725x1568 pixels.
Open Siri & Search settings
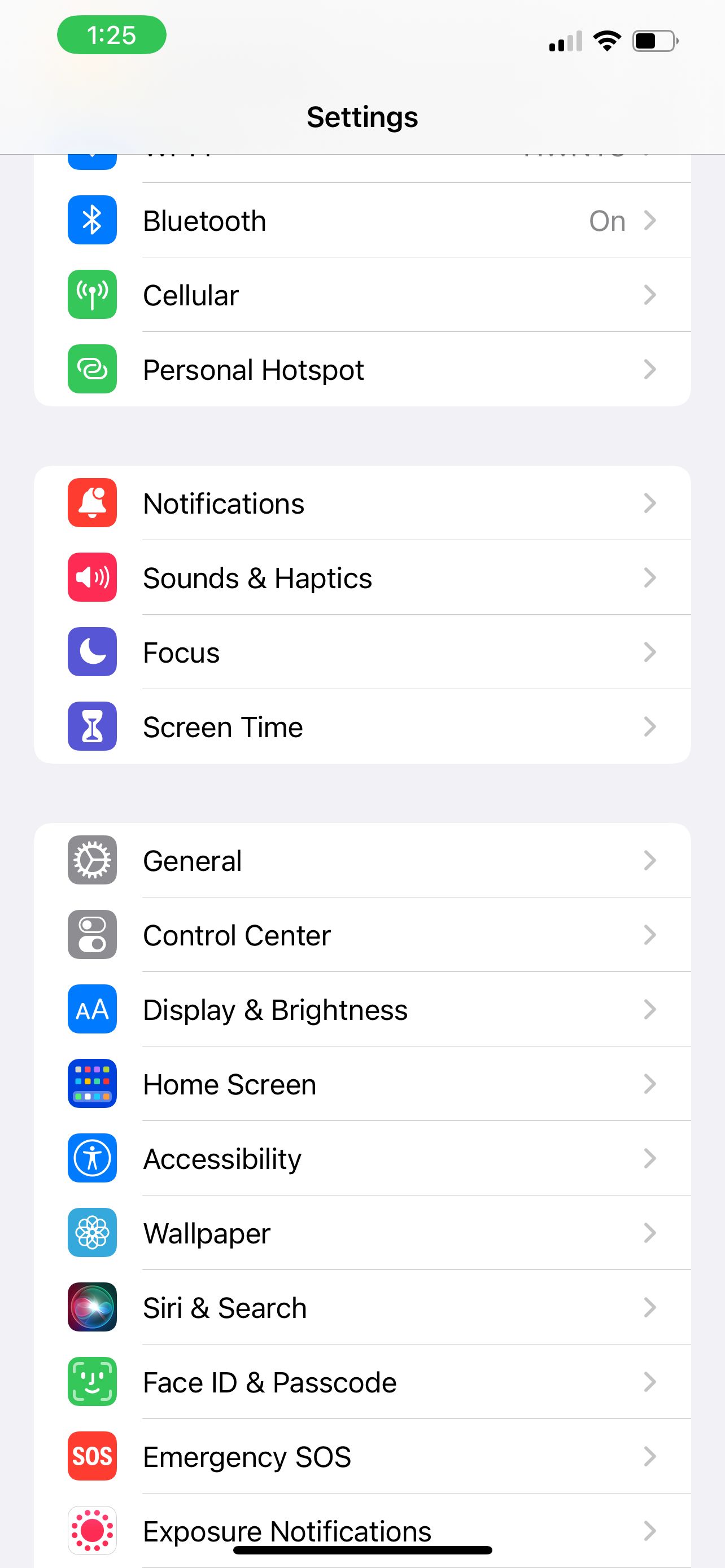click(361, 1307)
